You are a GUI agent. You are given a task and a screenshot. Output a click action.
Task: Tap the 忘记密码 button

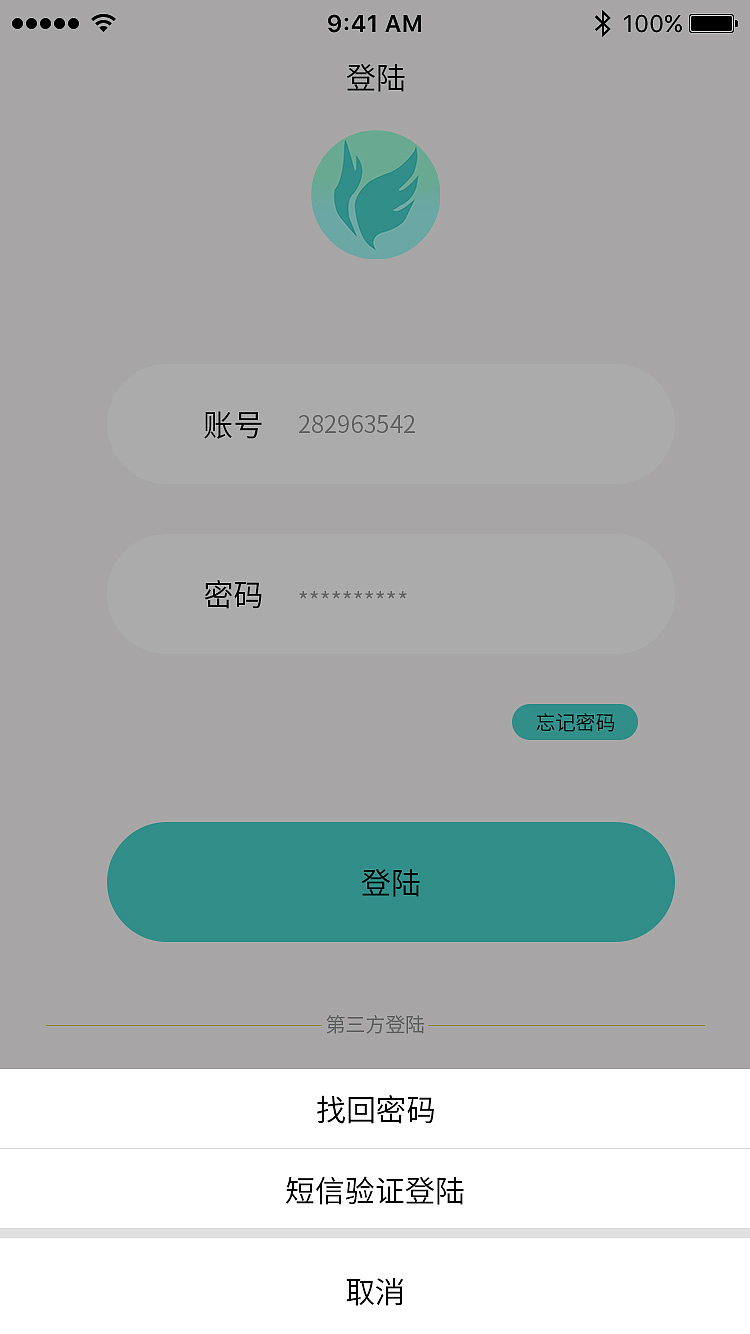click(575, 721)
